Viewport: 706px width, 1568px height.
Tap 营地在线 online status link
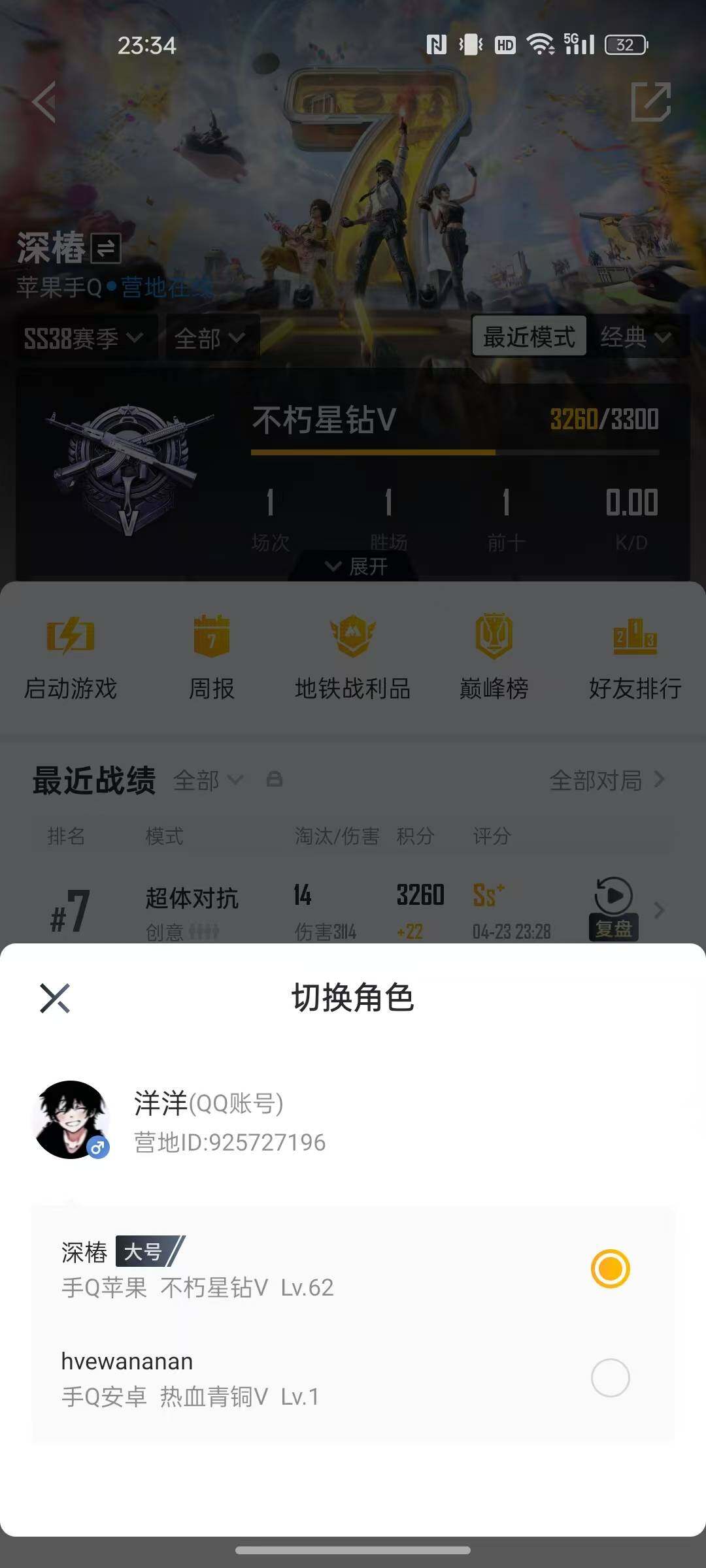pos(165,288)
